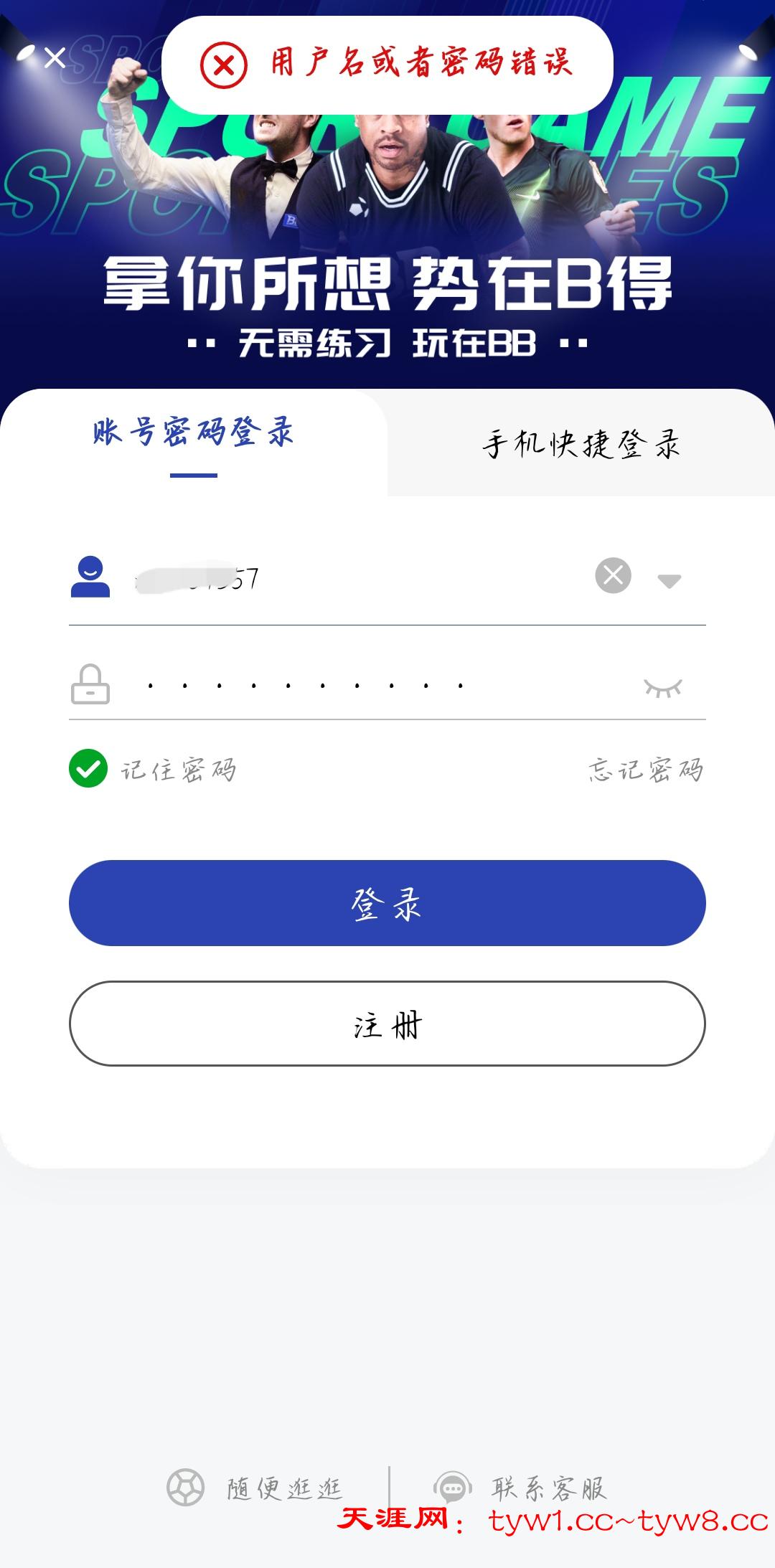Open account registration via 注册
775x1568 pixels.
387,1024
